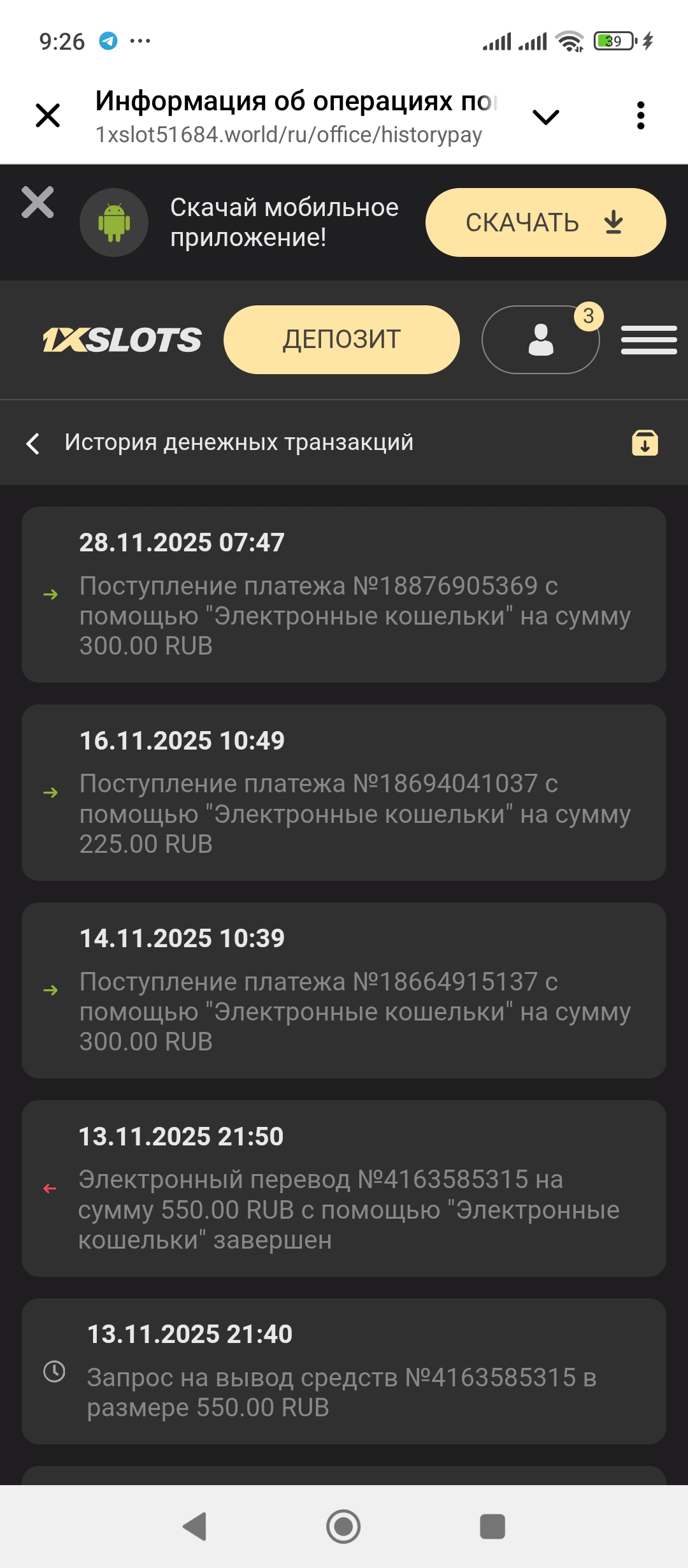Image resolution: width=688 pixels, height=1568 pixels.
Task: Tap the 1XSLOTS logo
Action: [121, 339]
